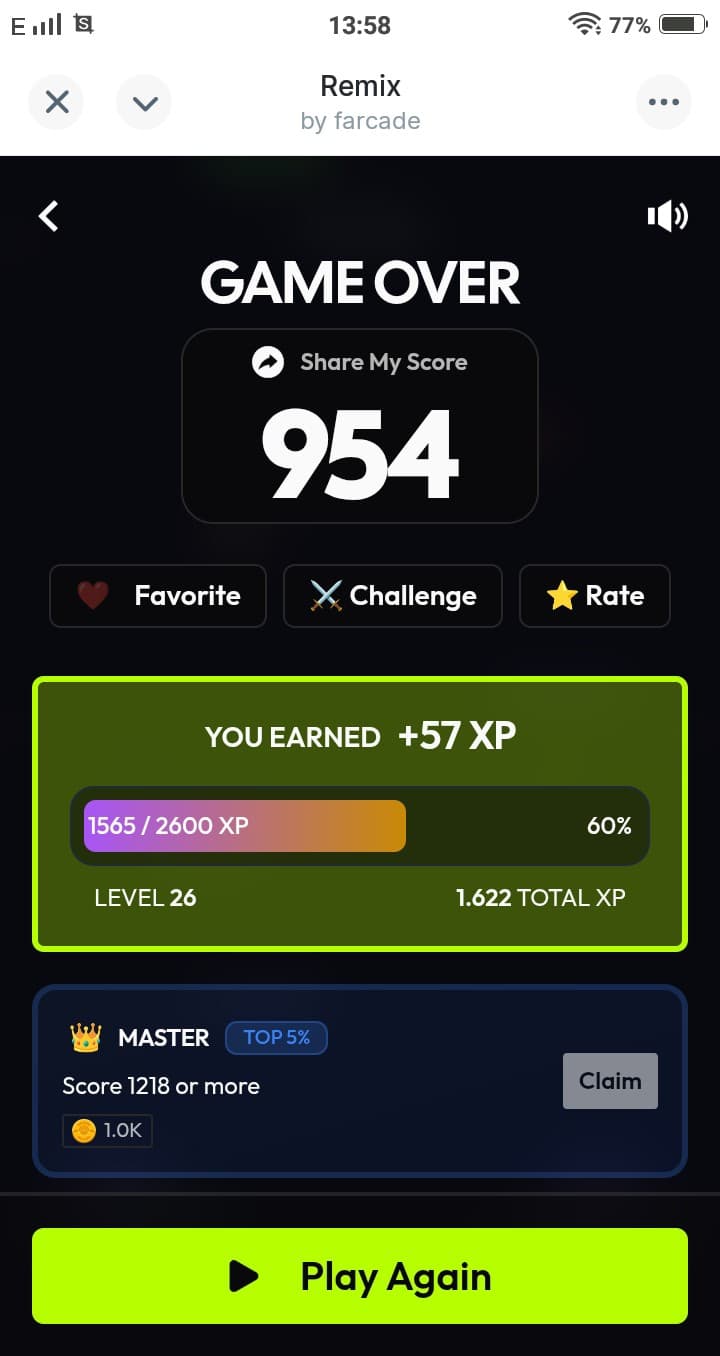Minimize Remix with the down chevron
720x1356 pixels.
tap(144, 102)
